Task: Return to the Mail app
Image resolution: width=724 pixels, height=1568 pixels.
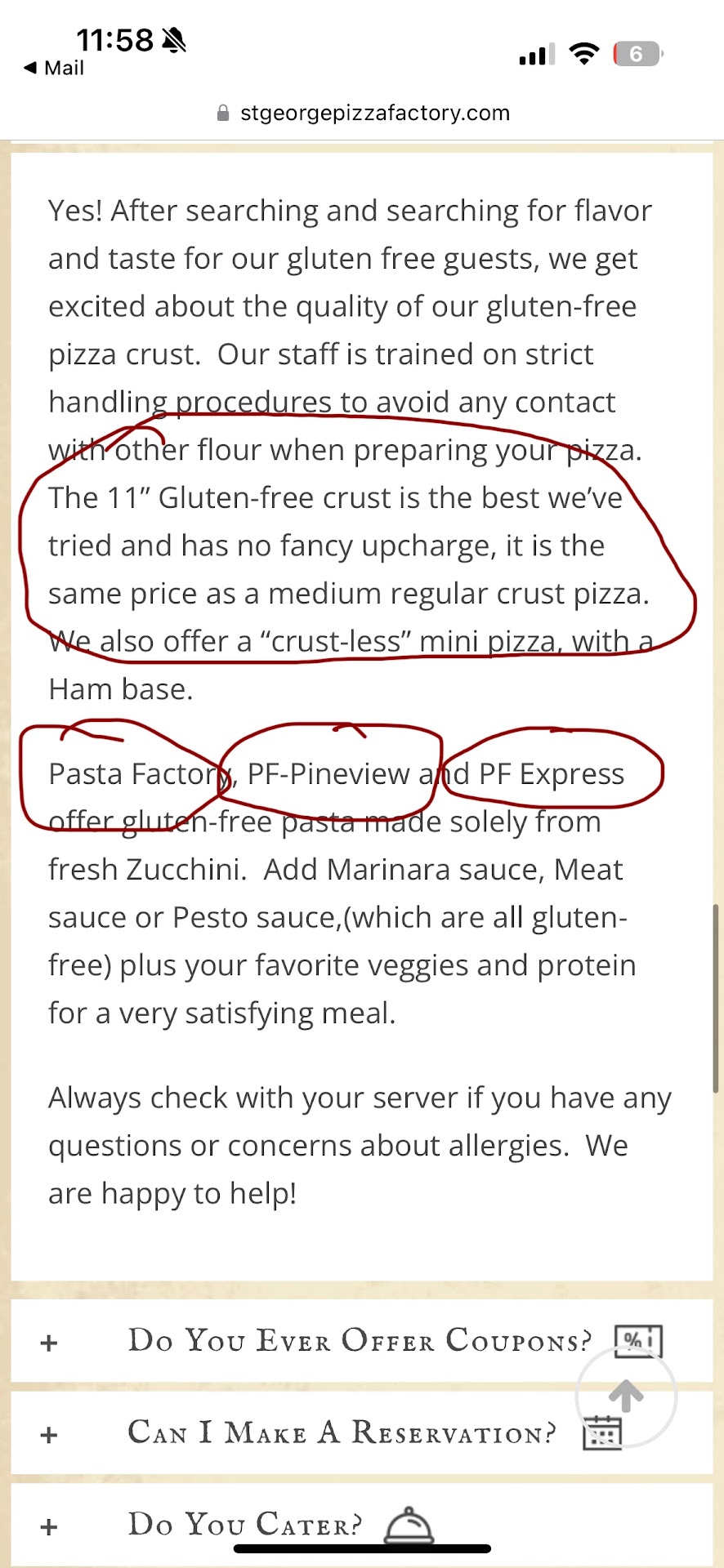Action: (54, 68)
